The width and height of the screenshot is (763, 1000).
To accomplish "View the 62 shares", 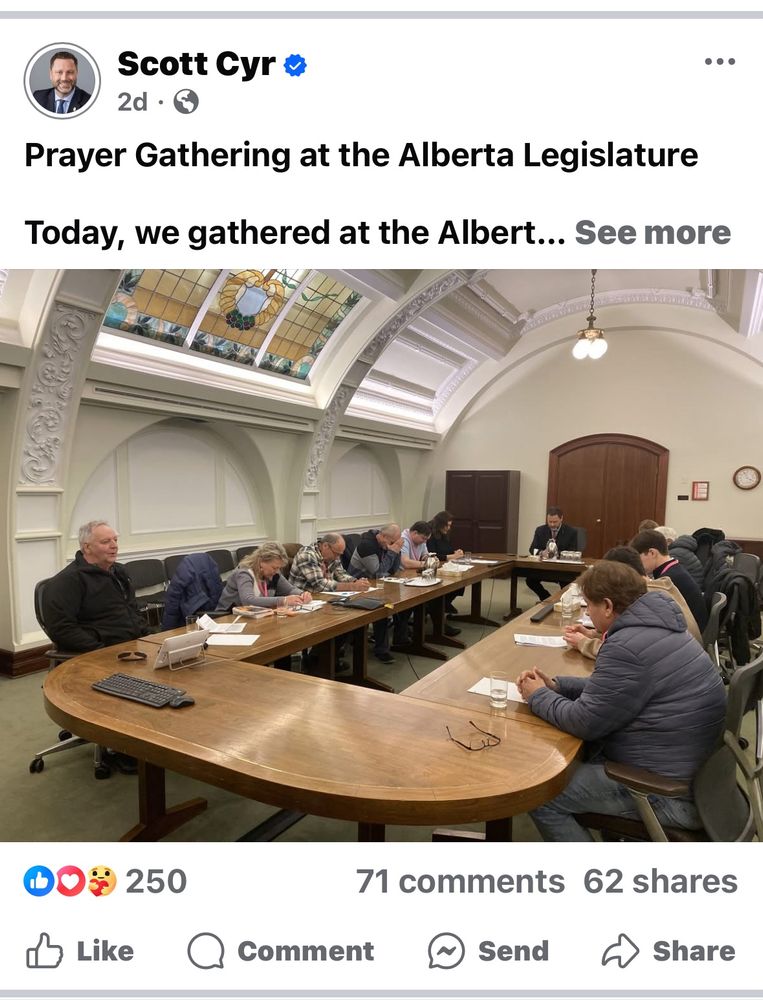I will (x=660, y=881).
